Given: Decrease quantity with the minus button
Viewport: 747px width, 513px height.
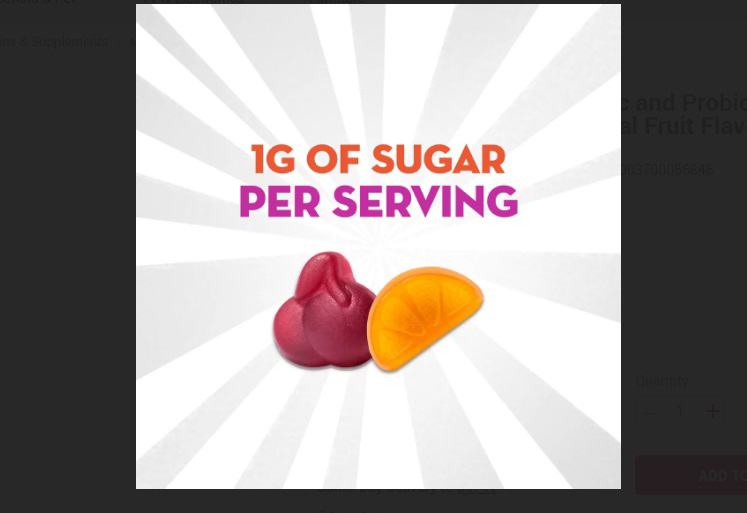Looking at the screenshot, I should (648, 411).
